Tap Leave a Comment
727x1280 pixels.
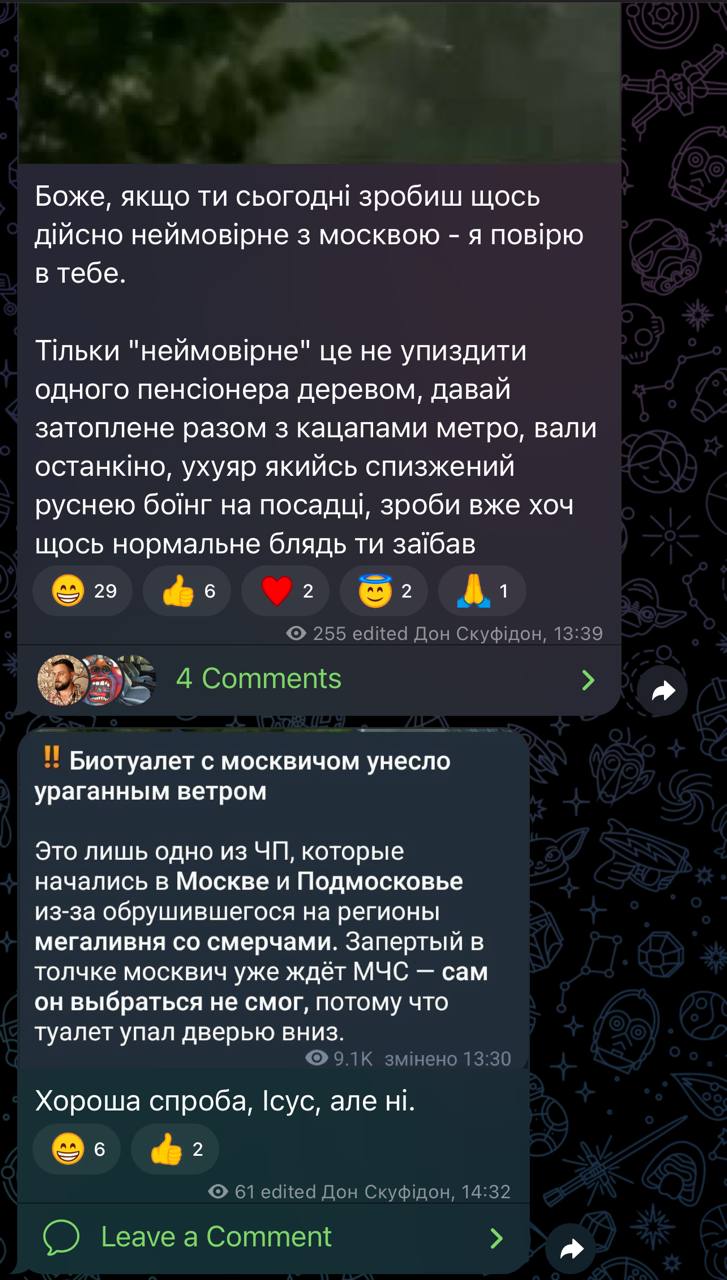tap(273, 1237)
